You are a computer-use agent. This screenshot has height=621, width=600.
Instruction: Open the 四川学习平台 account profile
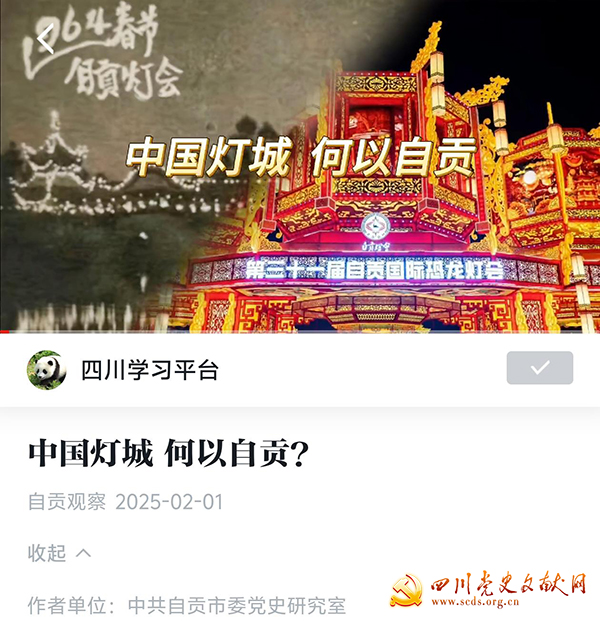point(148,370)
